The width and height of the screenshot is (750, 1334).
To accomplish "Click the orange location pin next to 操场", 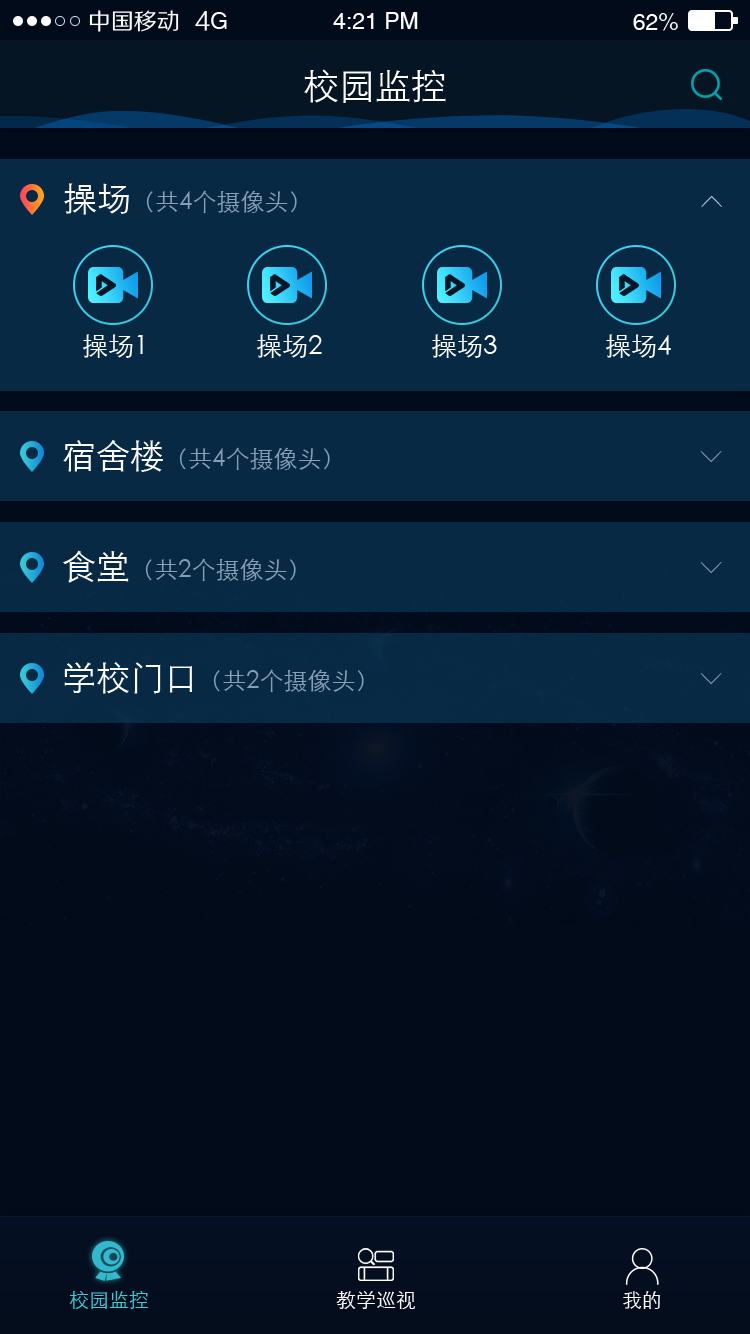I will pos(32,199).
